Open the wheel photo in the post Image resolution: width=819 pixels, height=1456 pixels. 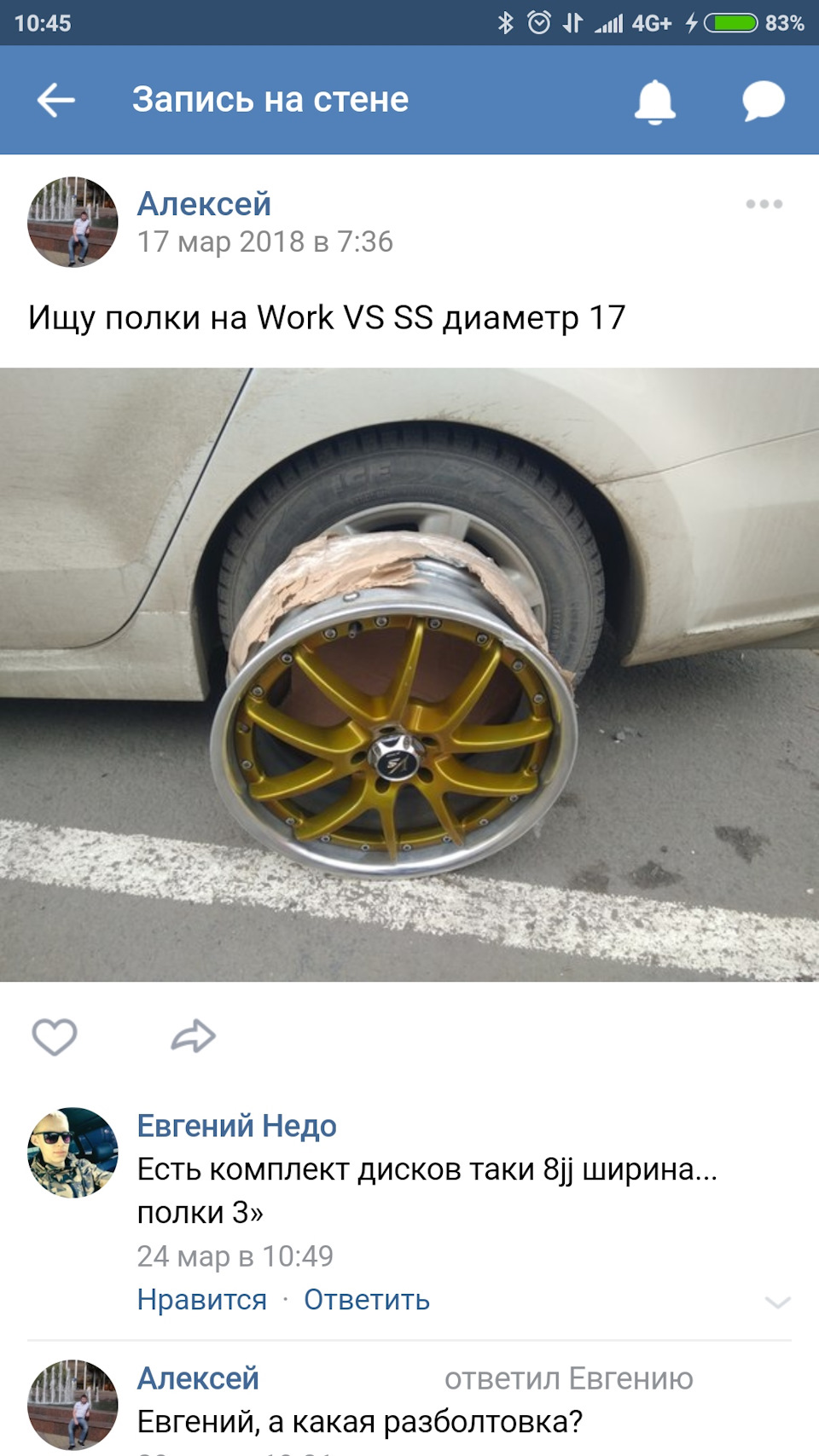409,674
